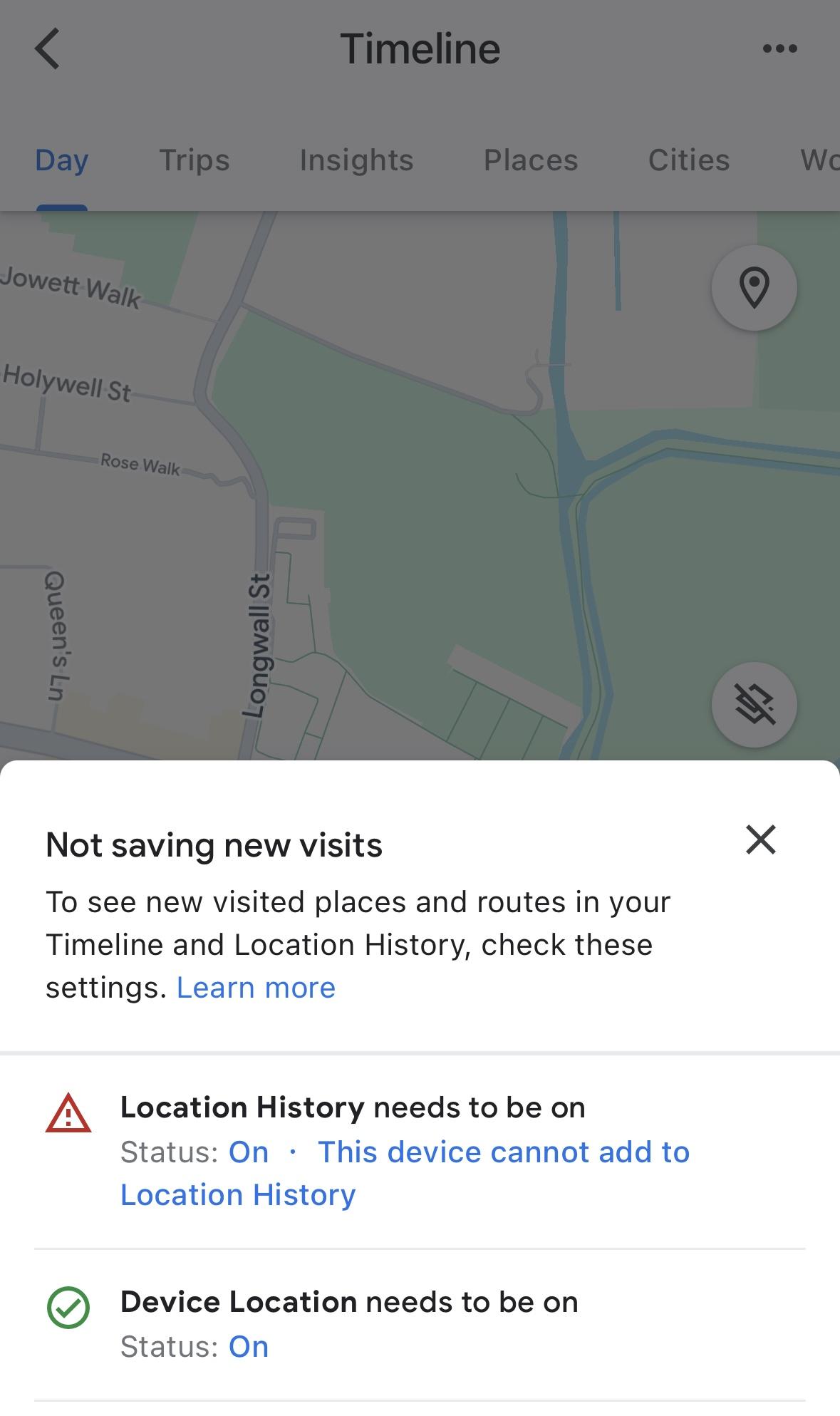Viewport: 840px width, 1416px height.
Task: Select the Places tab
Action: (531, 160)
